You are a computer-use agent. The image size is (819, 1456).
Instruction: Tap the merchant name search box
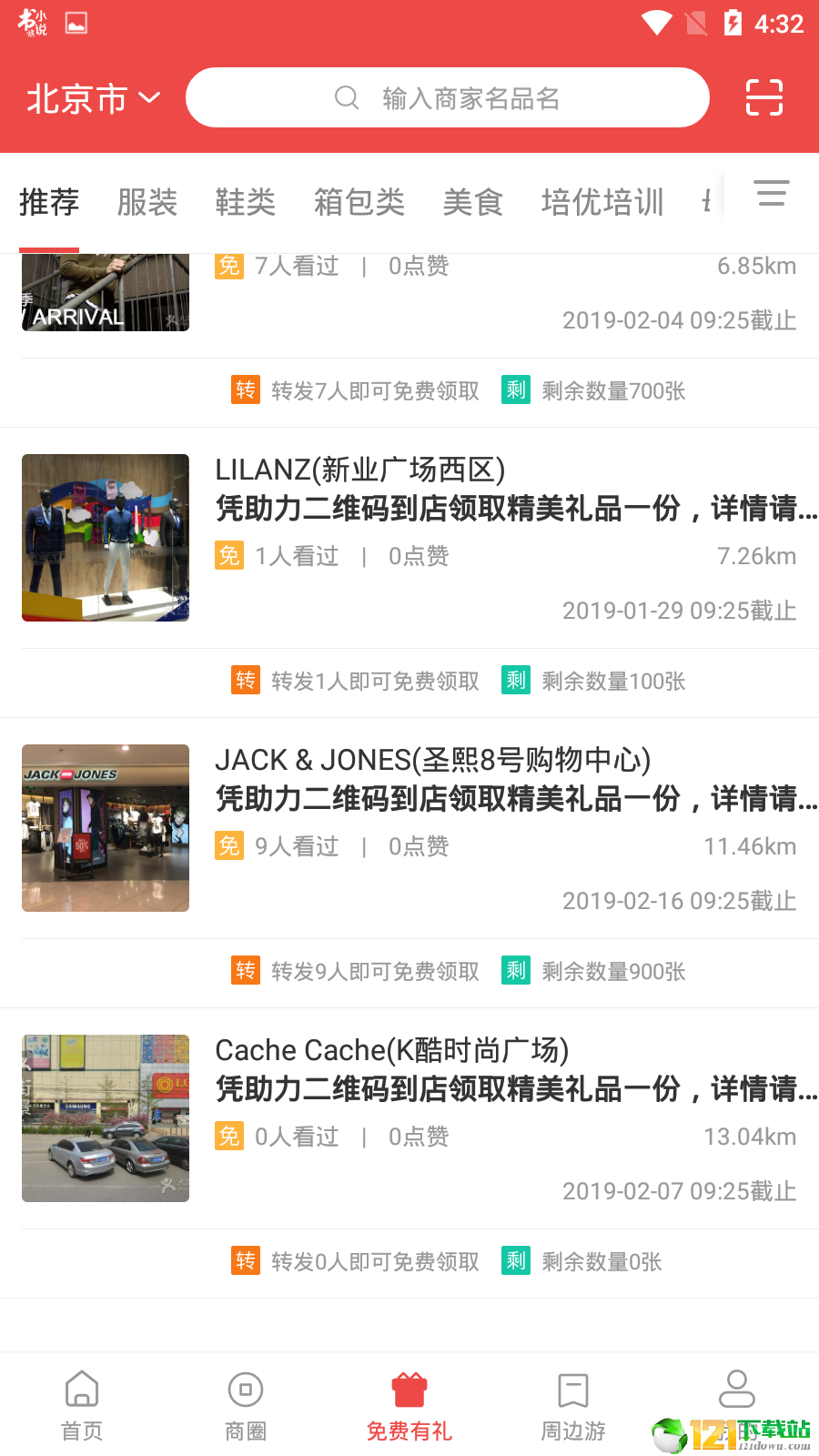pyautogui.click(x=447, y=97)
